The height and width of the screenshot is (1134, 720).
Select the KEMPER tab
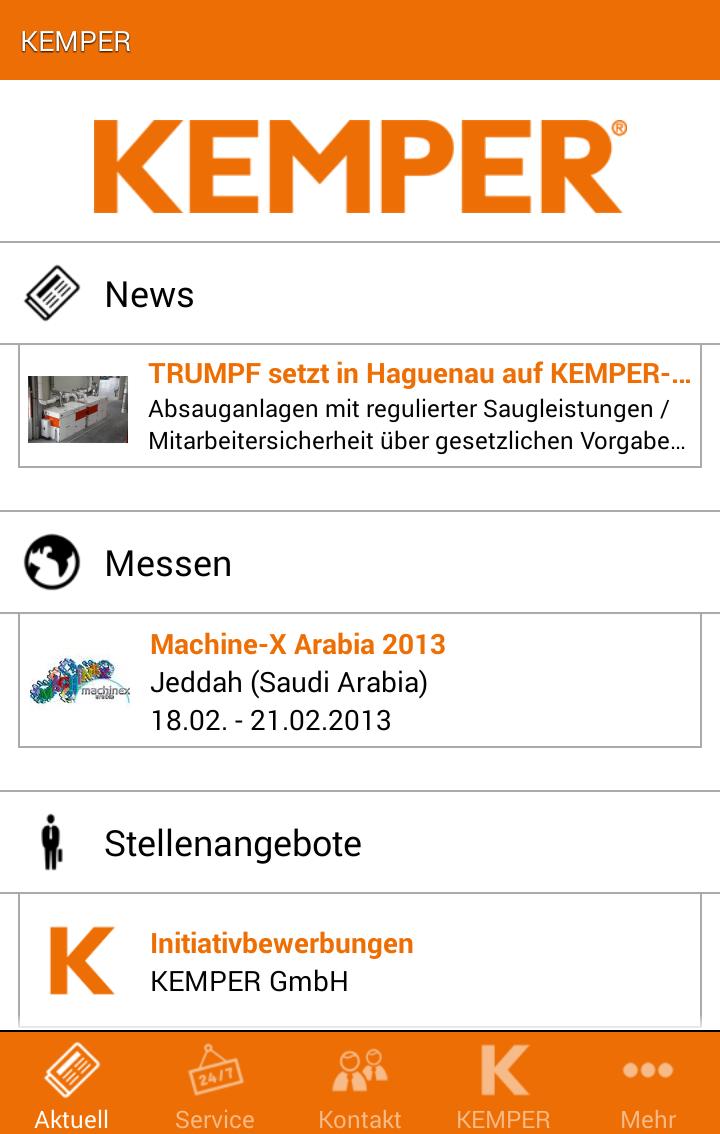click(503, 1084)
